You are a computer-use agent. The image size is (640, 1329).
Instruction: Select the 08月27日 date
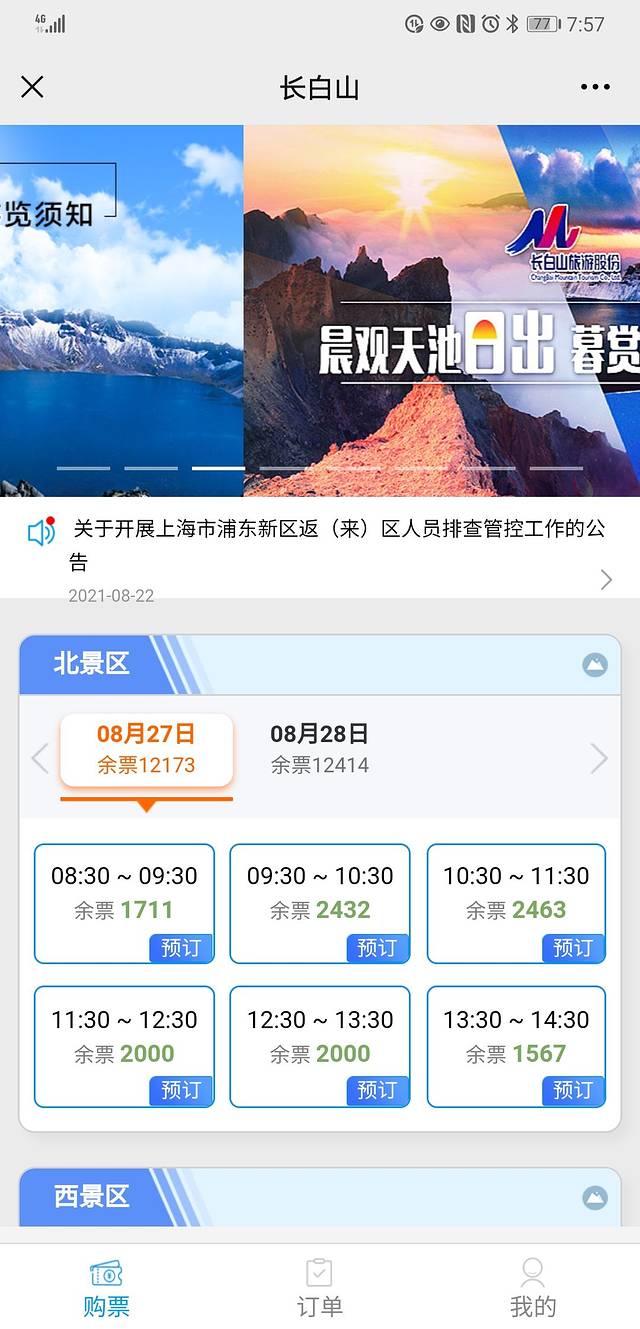click(146, 749)
